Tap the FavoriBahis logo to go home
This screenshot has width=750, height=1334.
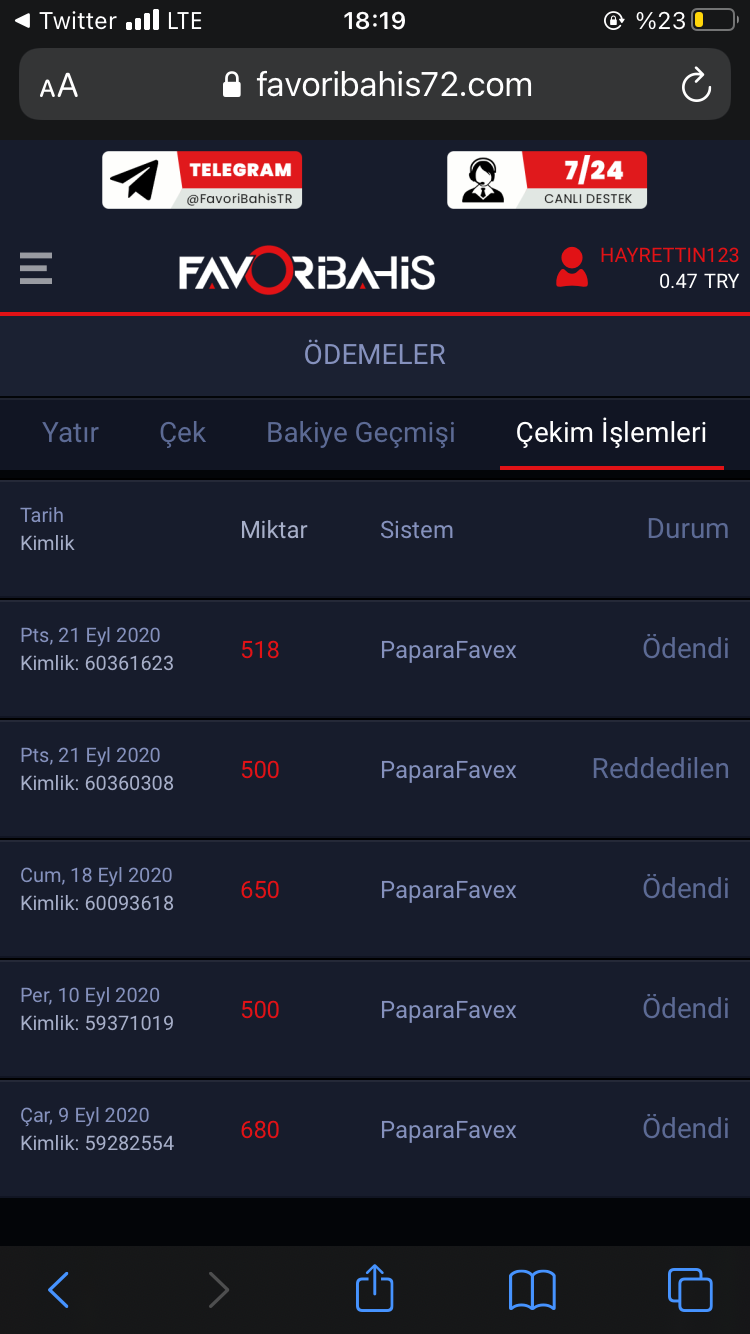coord(307,272)
